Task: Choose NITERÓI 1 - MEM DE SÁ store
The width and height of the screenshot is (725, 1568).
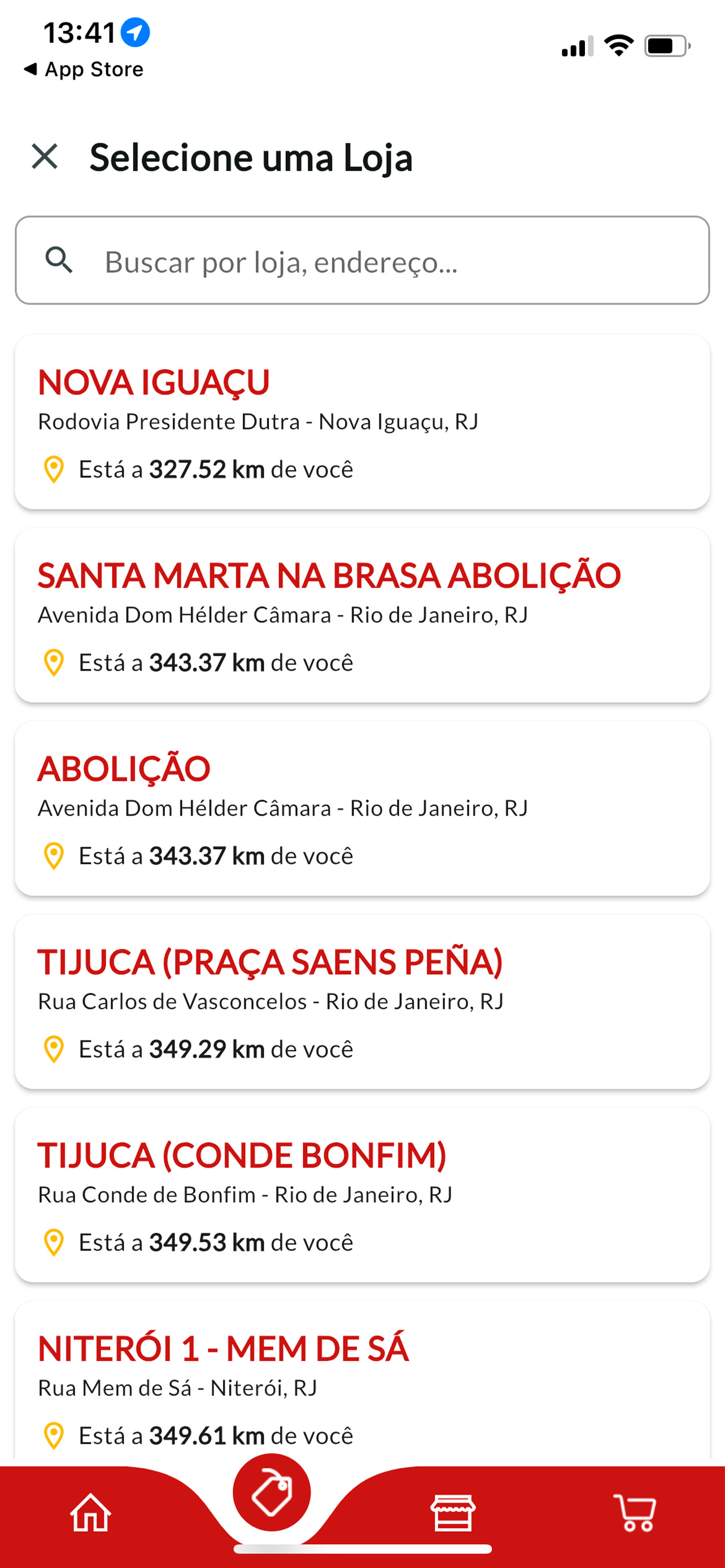Action: click(x=362, y=1381)
